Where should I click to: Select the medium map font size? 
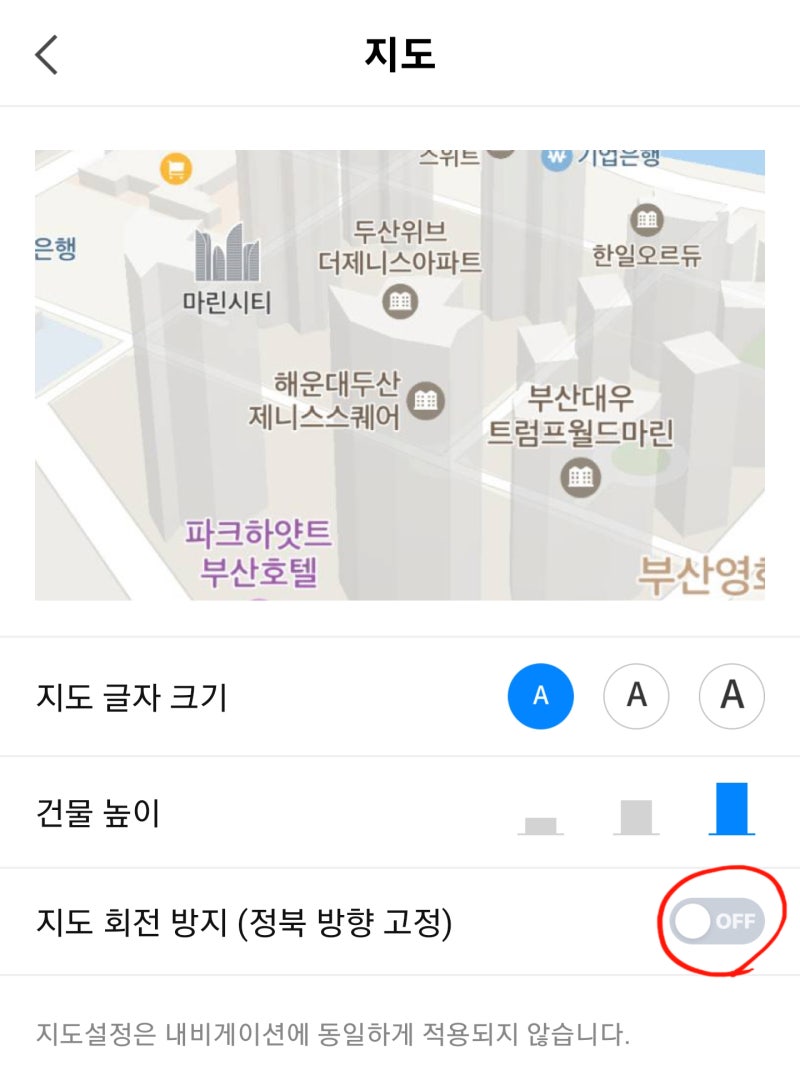[636, 696]
